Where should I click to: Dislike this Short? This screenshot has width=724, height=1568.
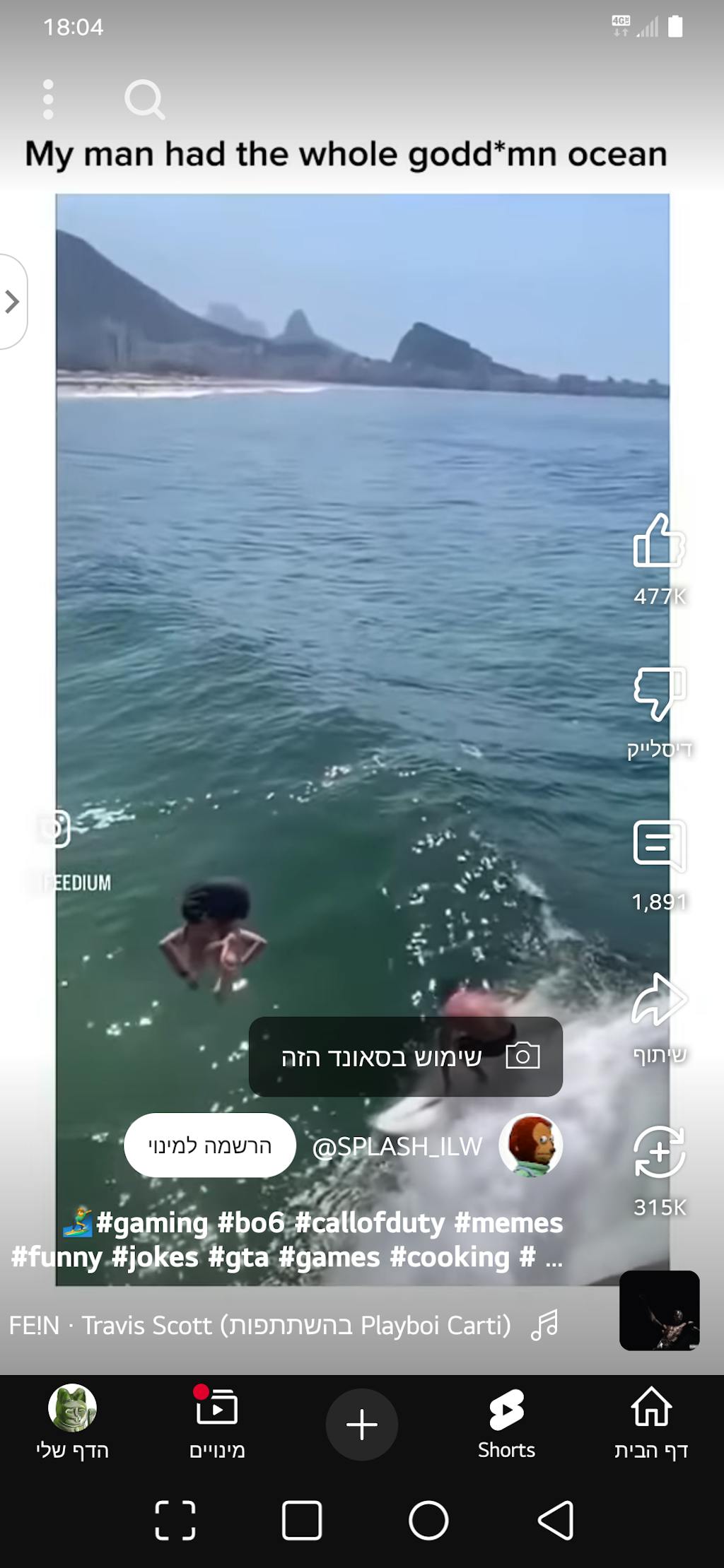[x=659, y=693]
